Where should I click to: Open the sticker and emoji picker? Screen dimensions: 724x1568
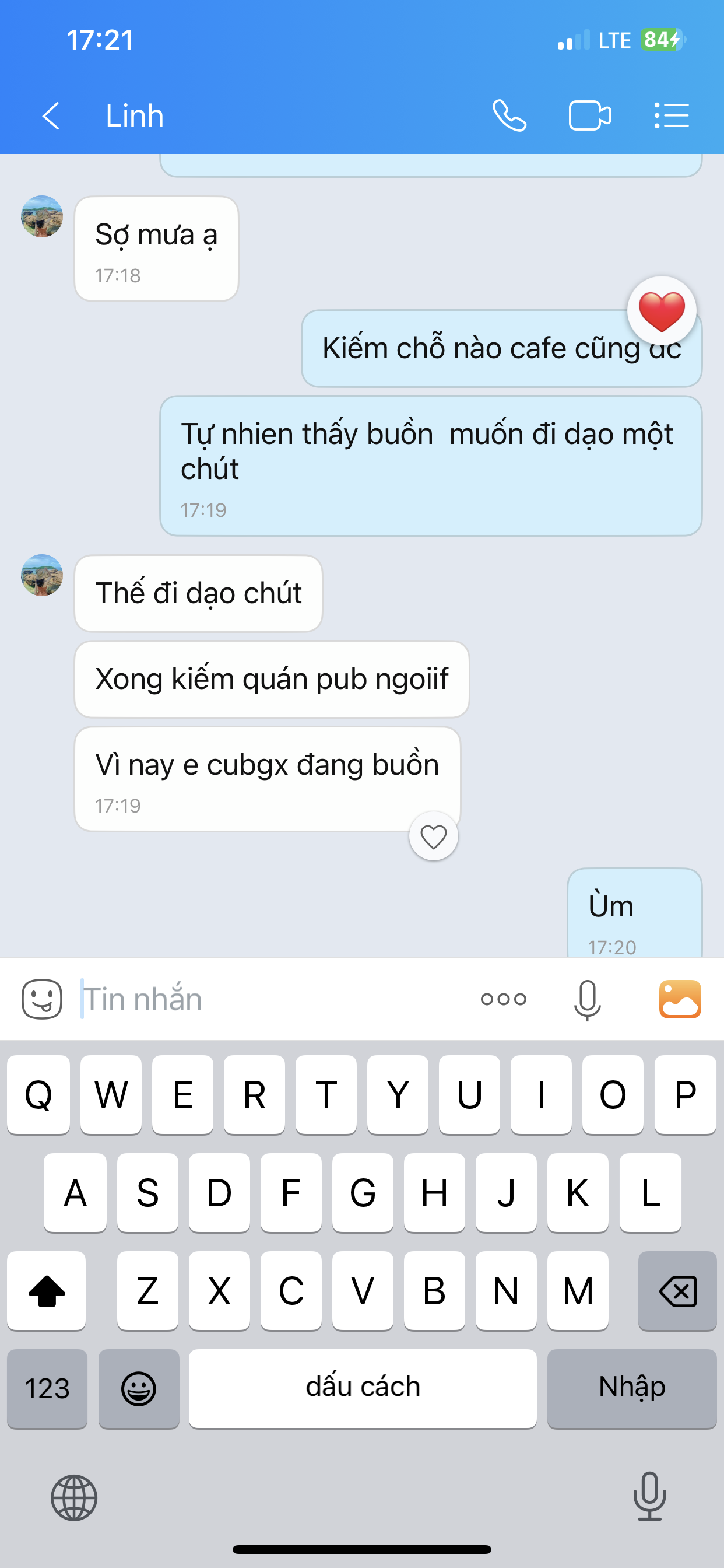click(x=42, y=999)
